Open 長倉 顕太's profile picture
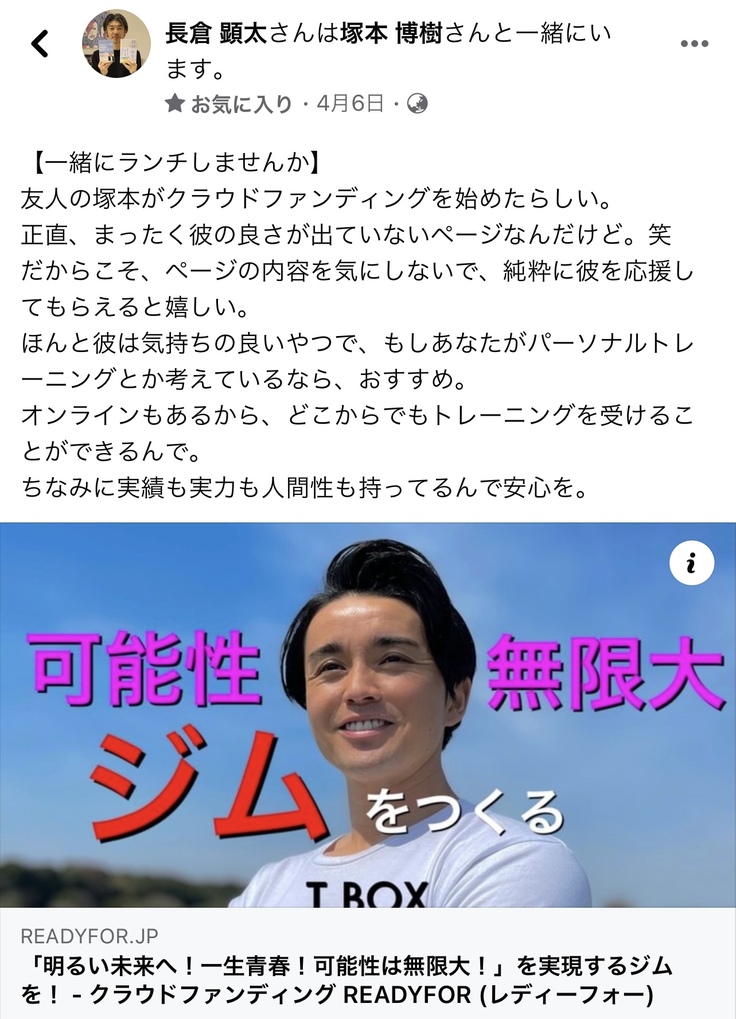 (116, 44)
